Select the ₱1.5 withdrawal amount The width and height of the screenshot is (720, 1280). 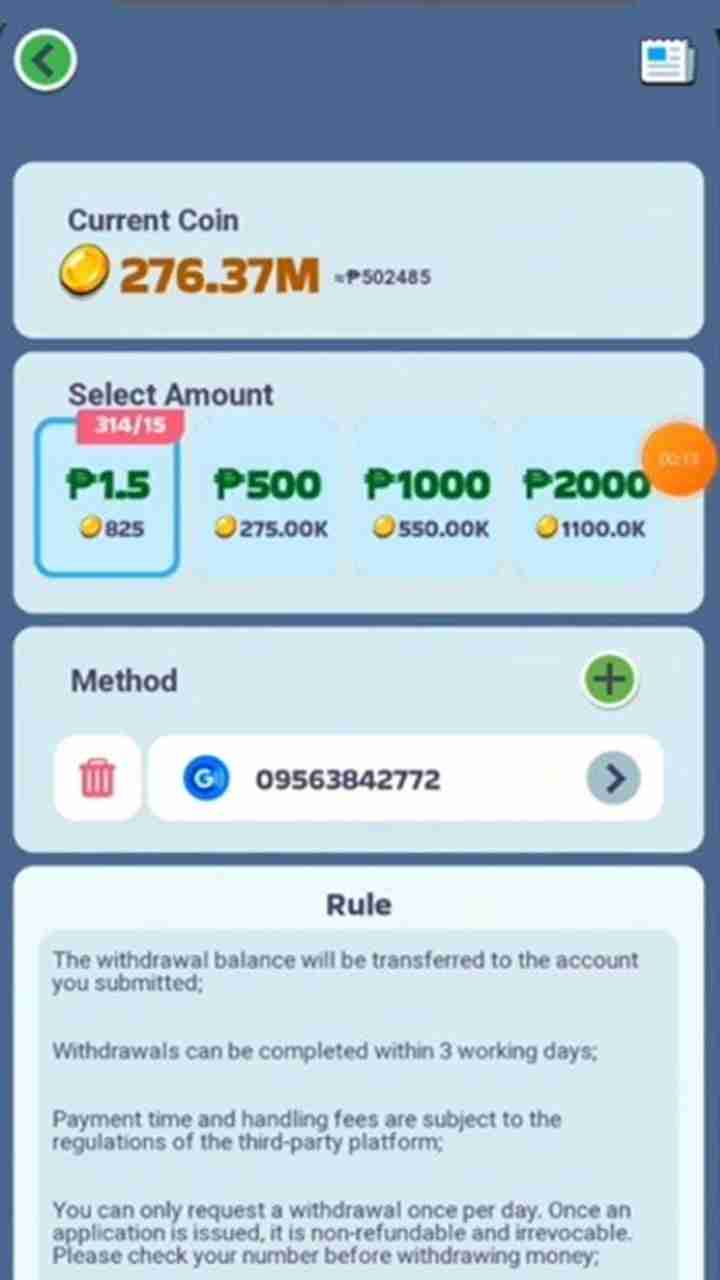click(107, 498)
